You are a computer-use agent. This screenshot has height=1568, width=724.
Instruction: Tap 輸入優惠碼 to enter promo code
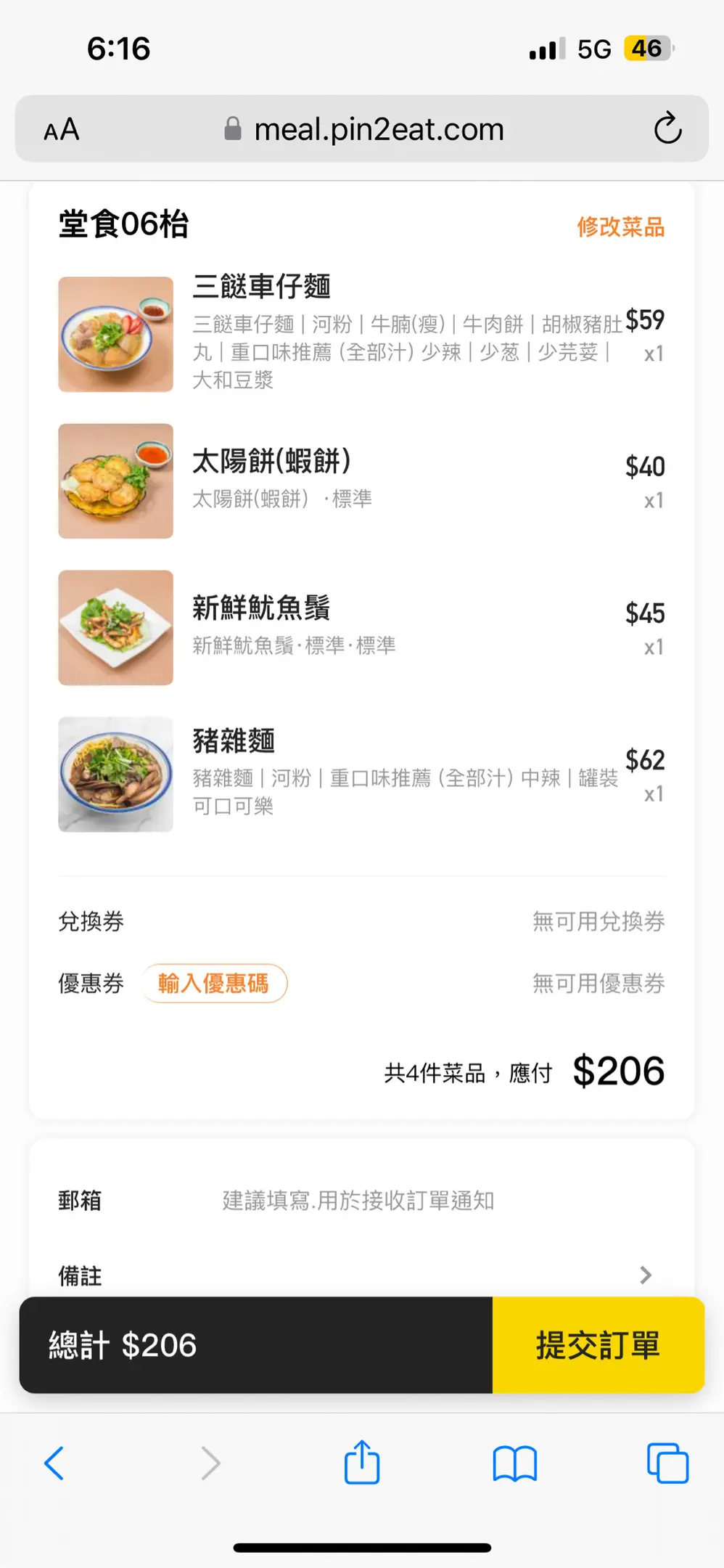click(x=214, y=984)
